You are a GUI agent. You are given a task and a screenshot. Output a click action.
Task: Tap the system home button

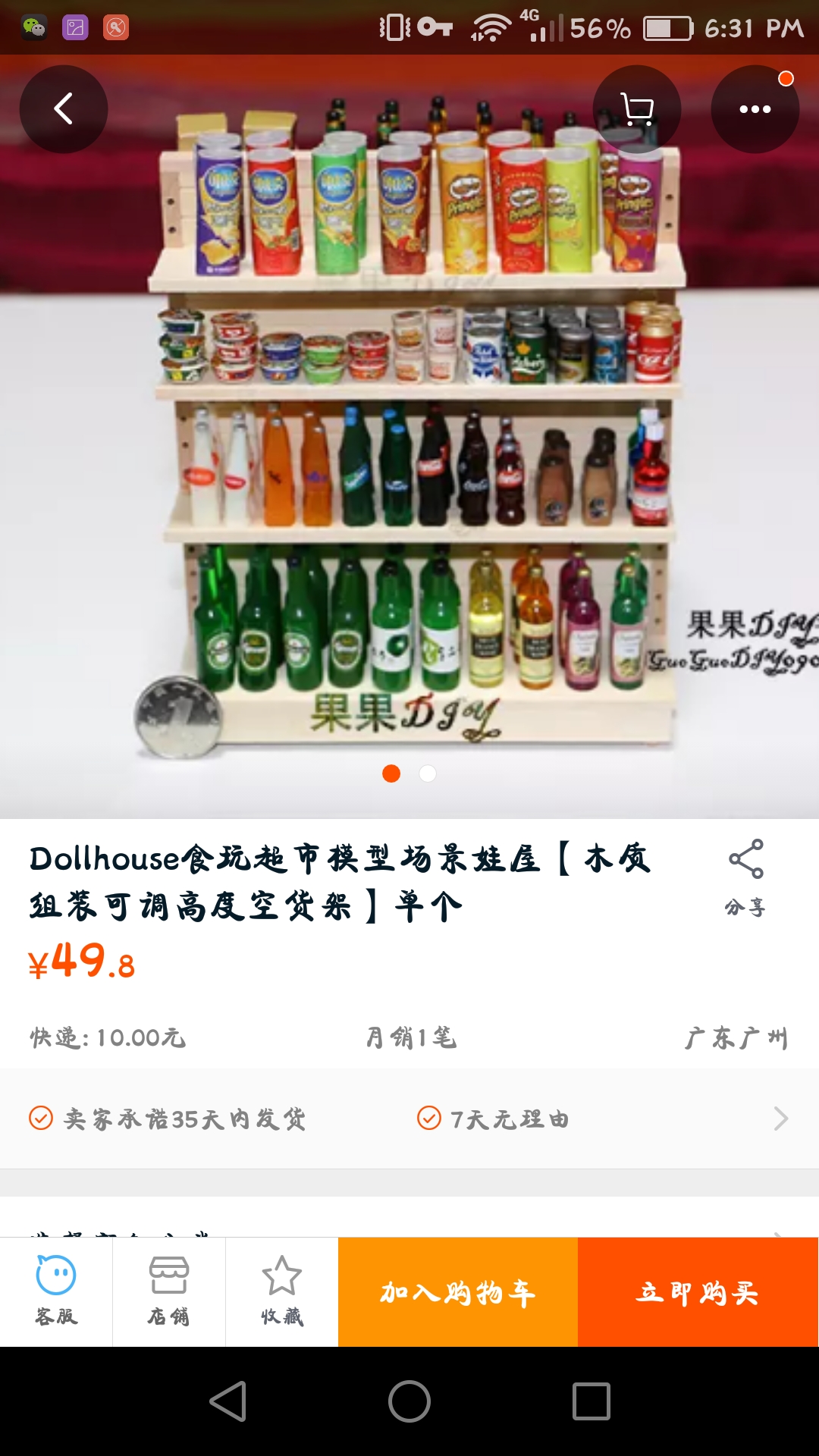pyautogui.click(x=409, y=1401)
